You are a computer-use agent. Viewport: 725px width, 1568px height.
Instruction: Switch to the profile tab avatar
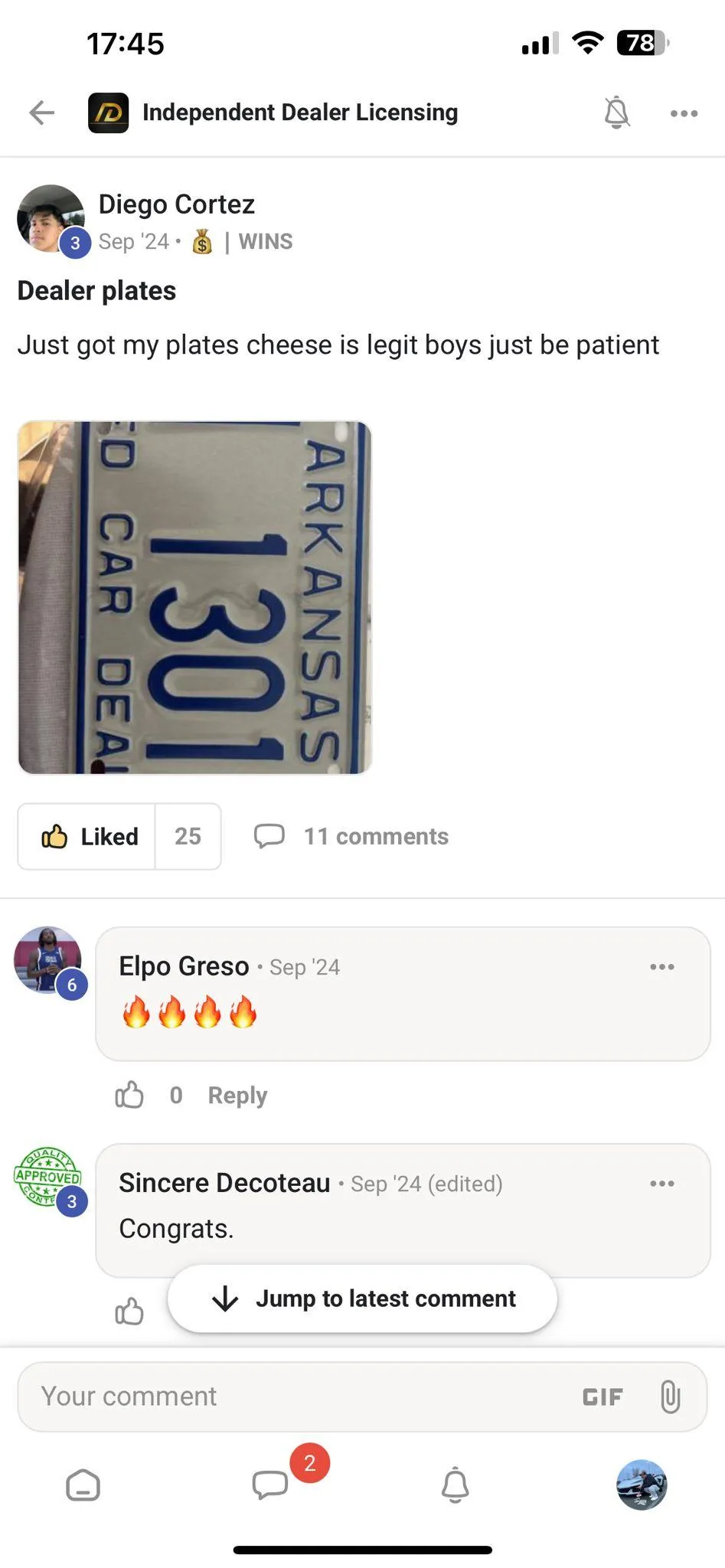[x=642, y=1485]
